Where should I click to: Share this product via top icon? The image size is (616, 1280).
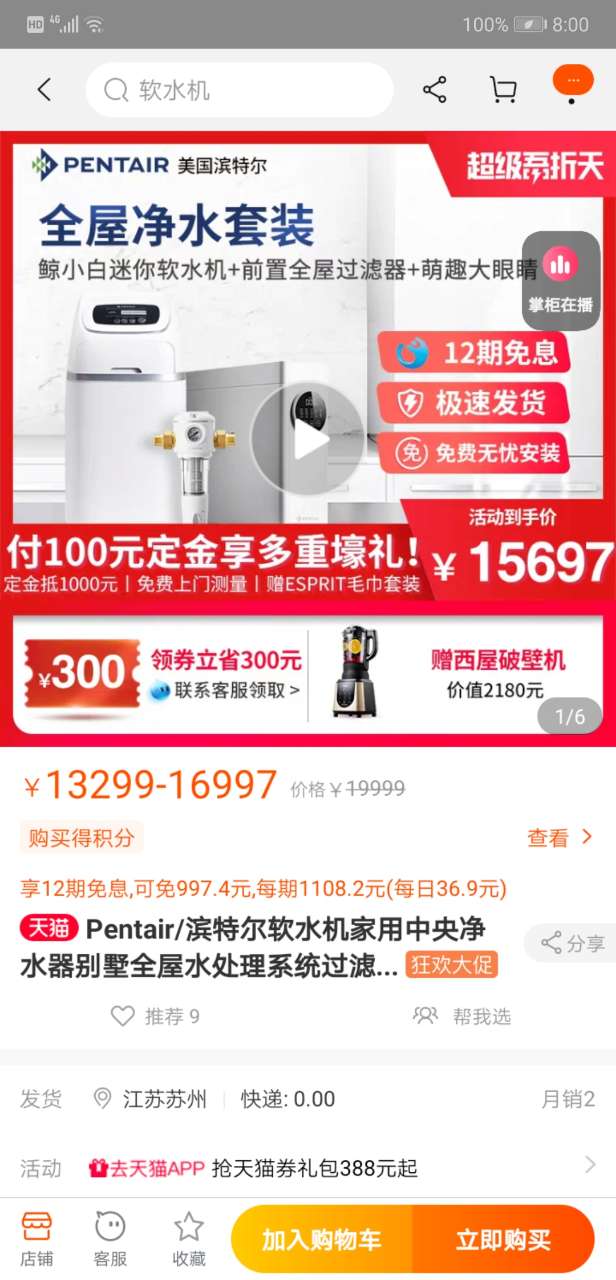(435, 90)
